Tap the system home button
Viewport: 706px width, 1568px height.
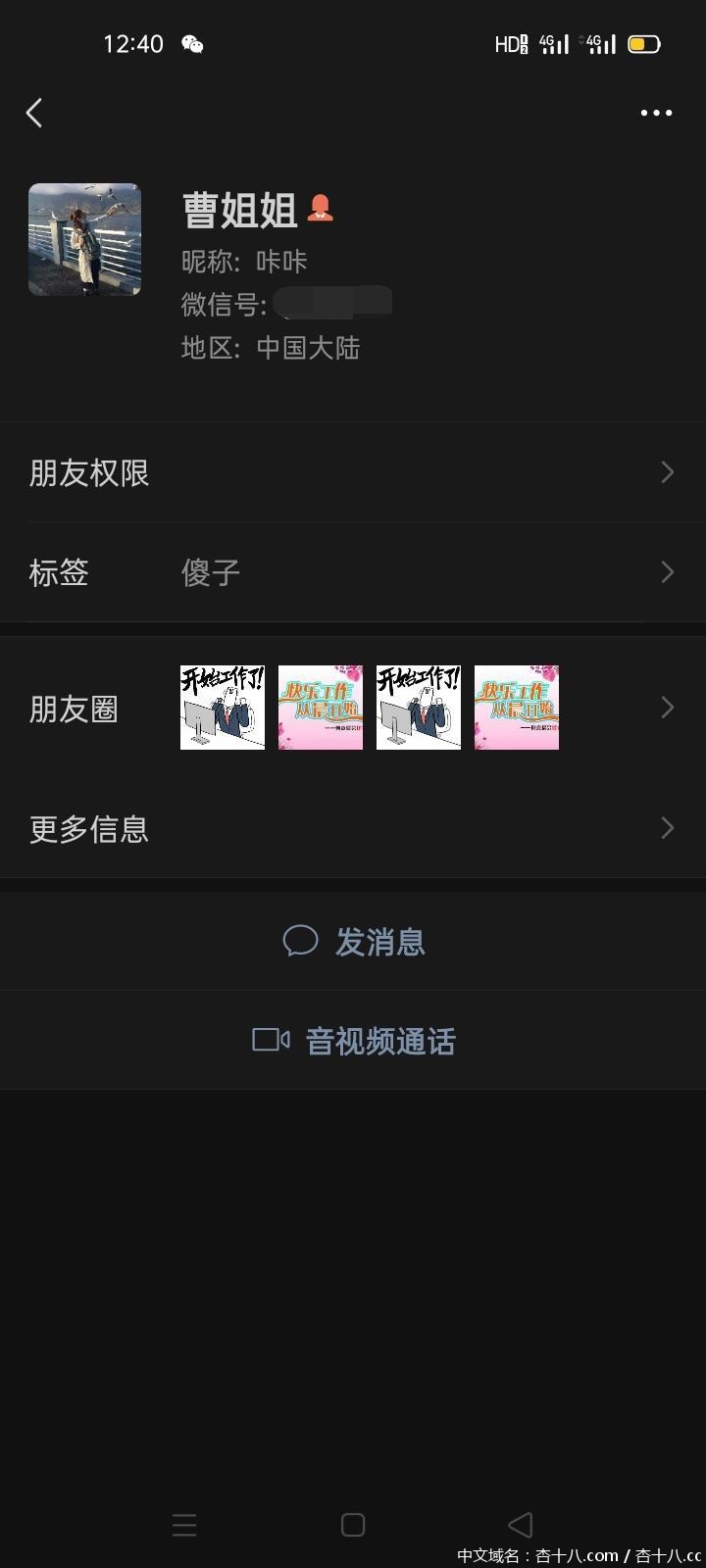click(353, 1525)
